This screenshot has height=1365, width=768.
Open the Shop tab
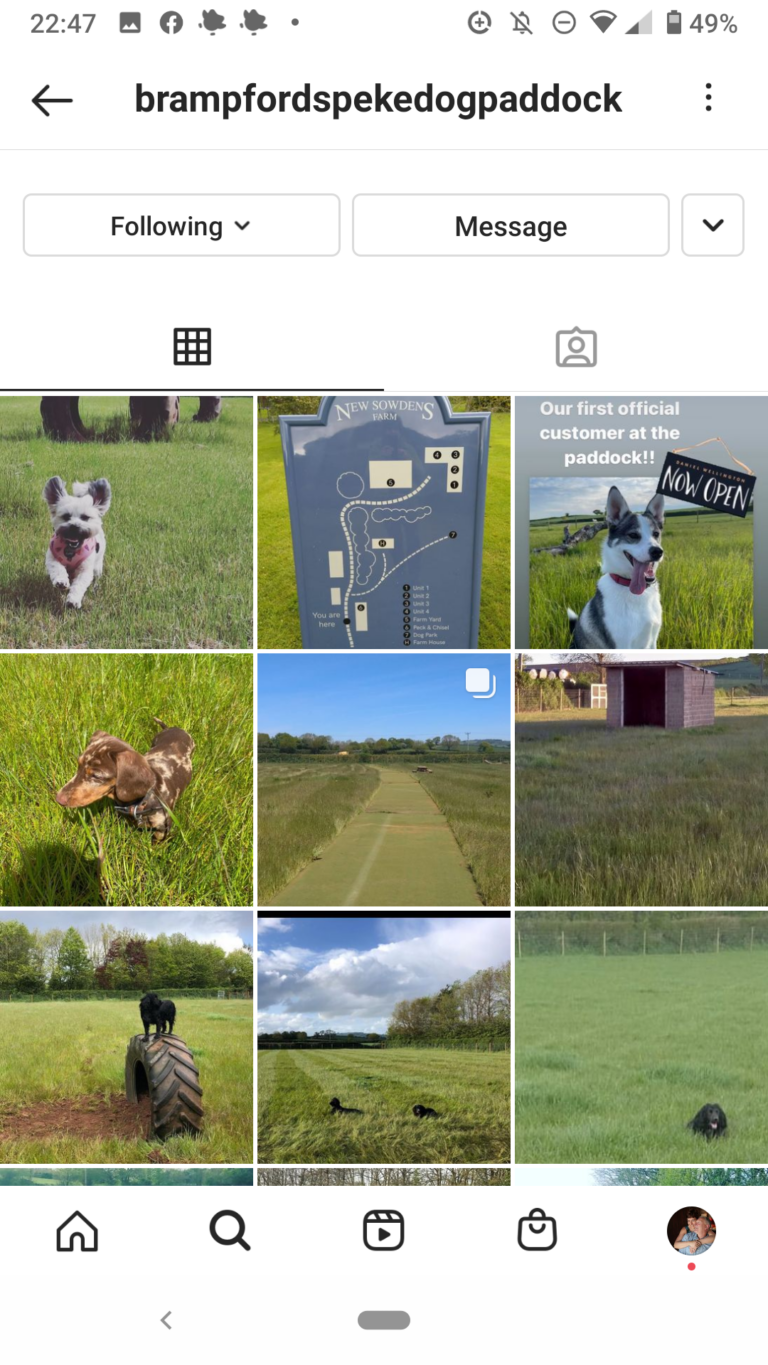click(x=537, y=1231)
